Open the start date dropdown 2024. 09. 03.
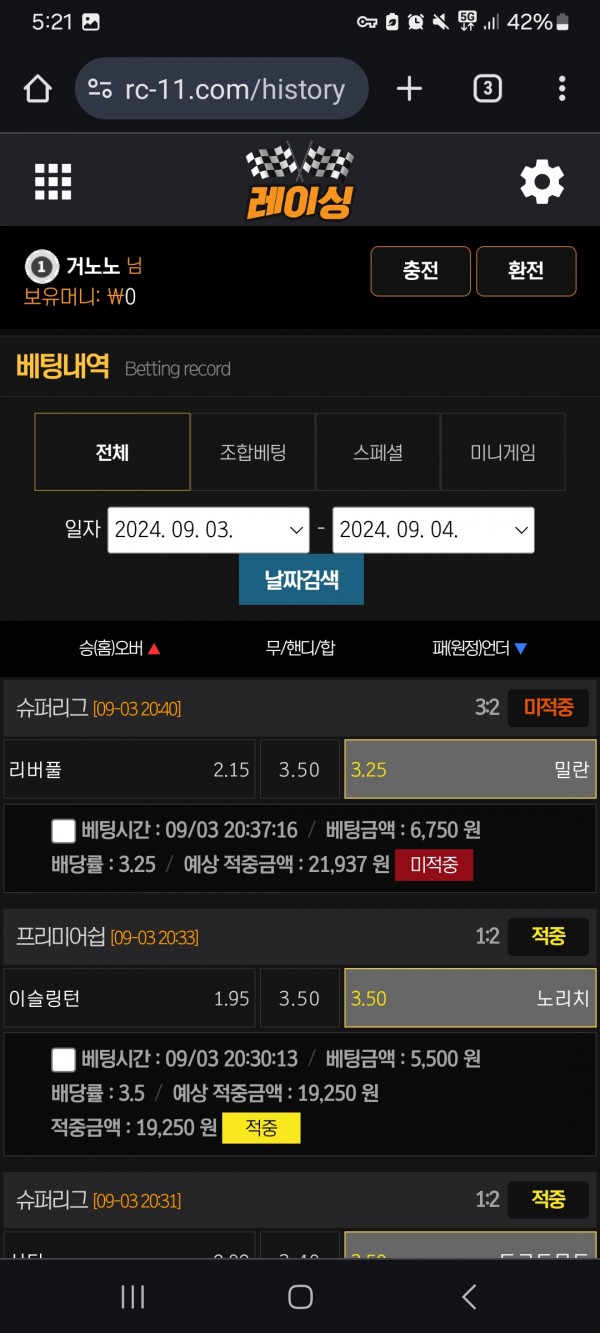The height and width of the screenshot is (1333, 600). coord(208,530)
